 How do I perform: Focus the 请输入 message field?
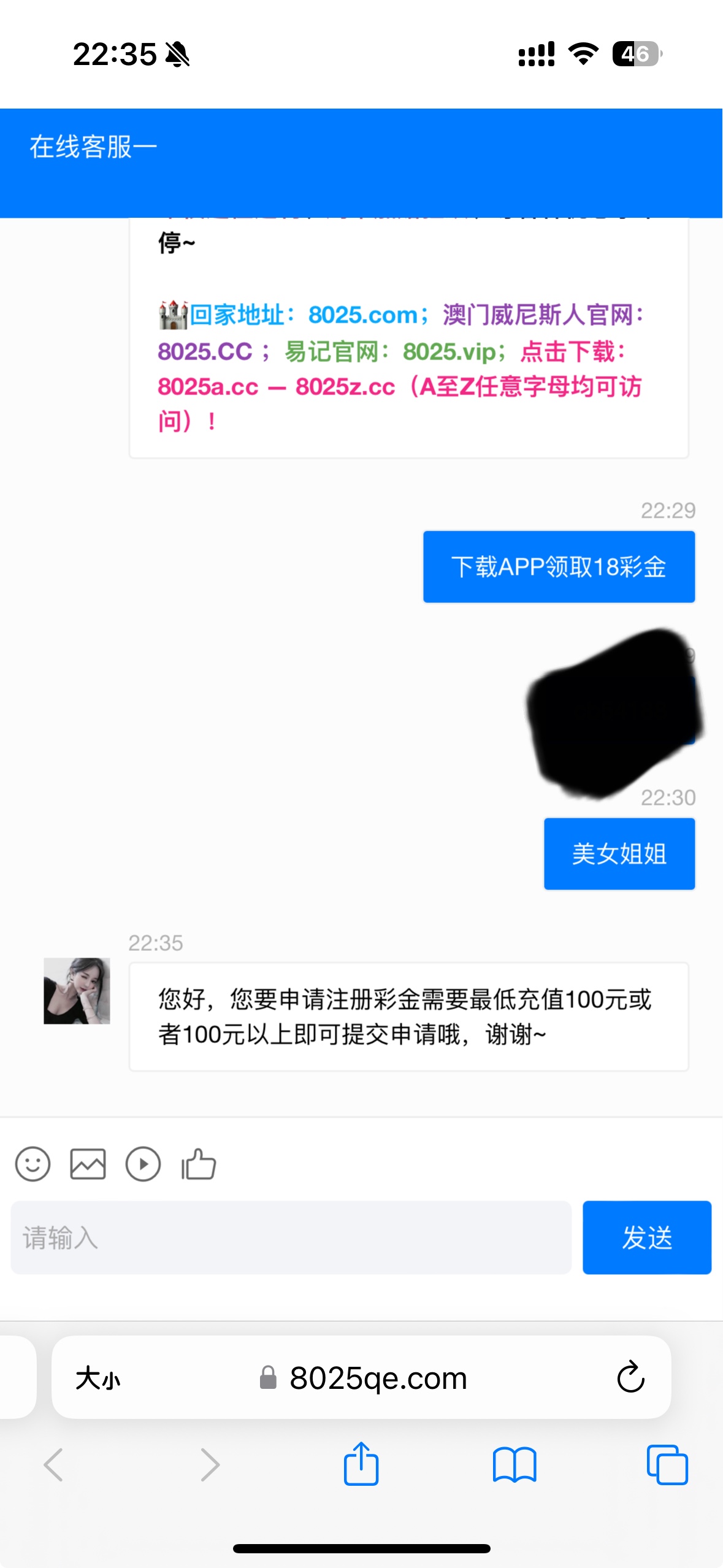coord(291,1237)
